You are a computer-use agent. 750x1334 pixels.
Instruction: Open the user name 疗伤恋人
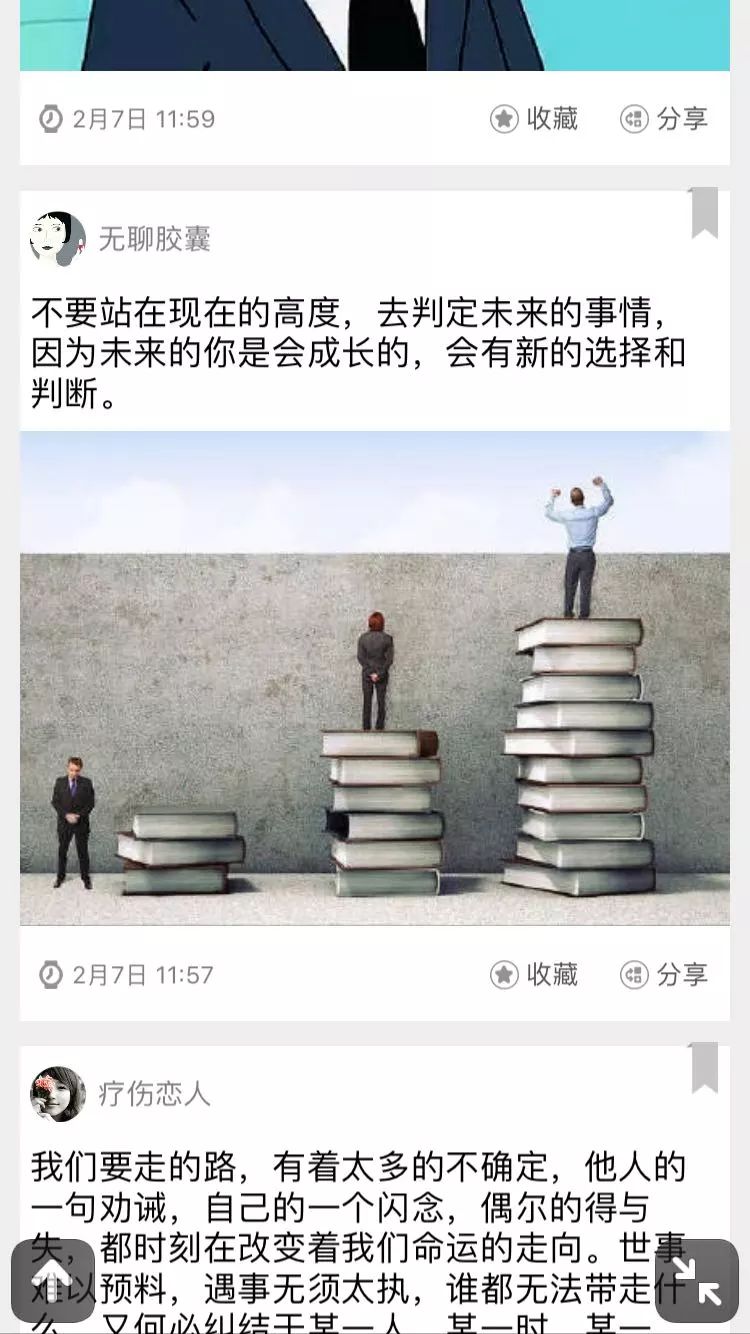pyautogui.click(x=154, y=1094)
